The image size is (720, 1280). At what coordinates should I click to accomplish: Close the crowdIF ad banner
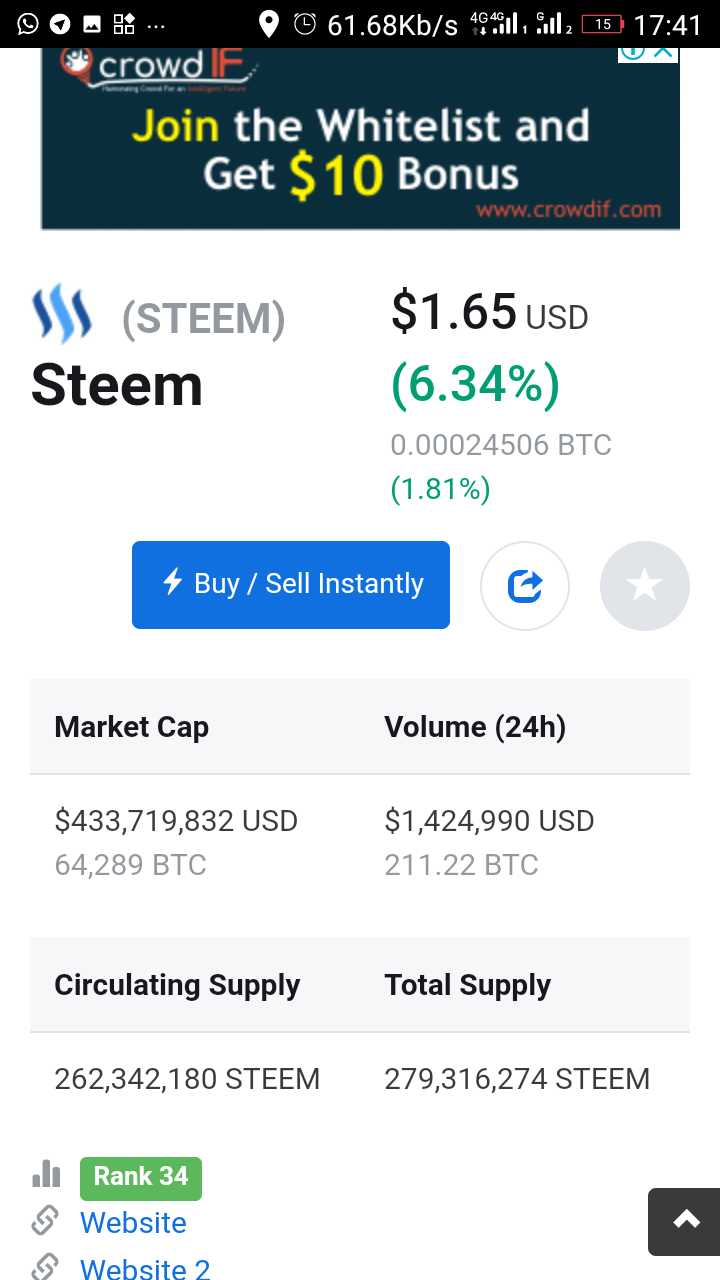point(664,51)
